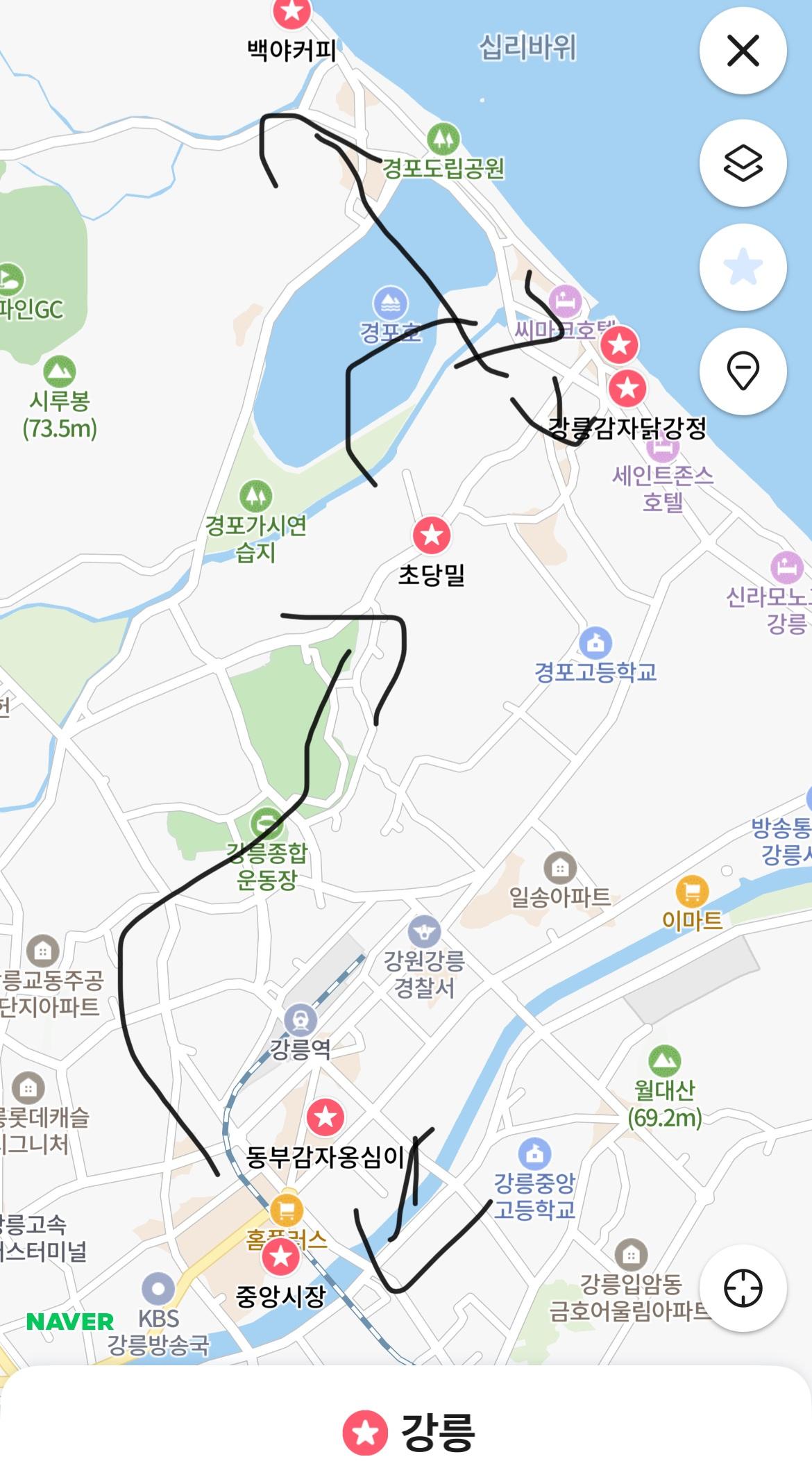Viewport: 812px width, 1475px height.
Task: Select the 경포고등학교 school marker
Action: coord(595,643)
